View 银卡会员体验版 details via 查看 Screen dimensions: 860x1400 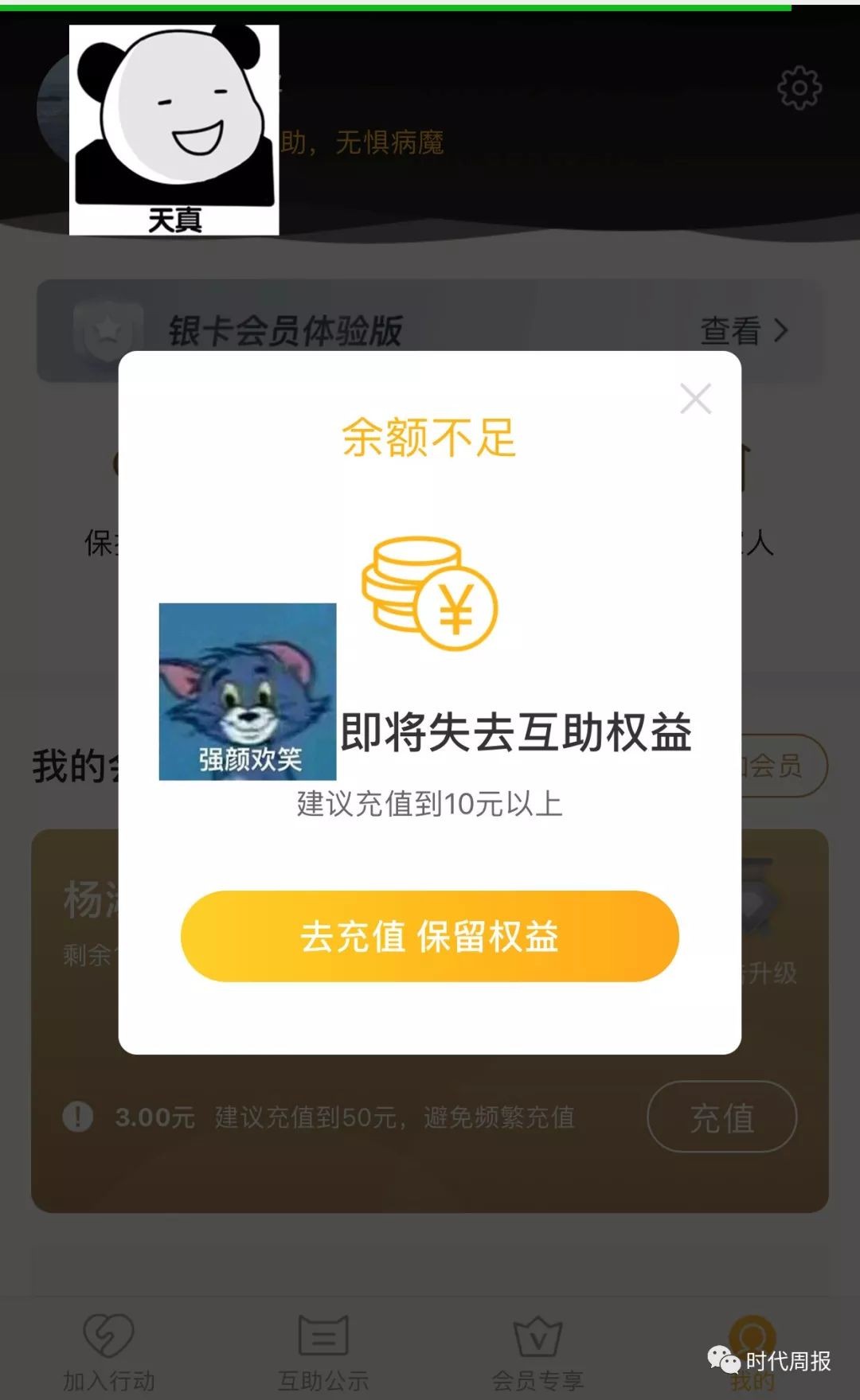pyautogui.click(x=744, y=330)
